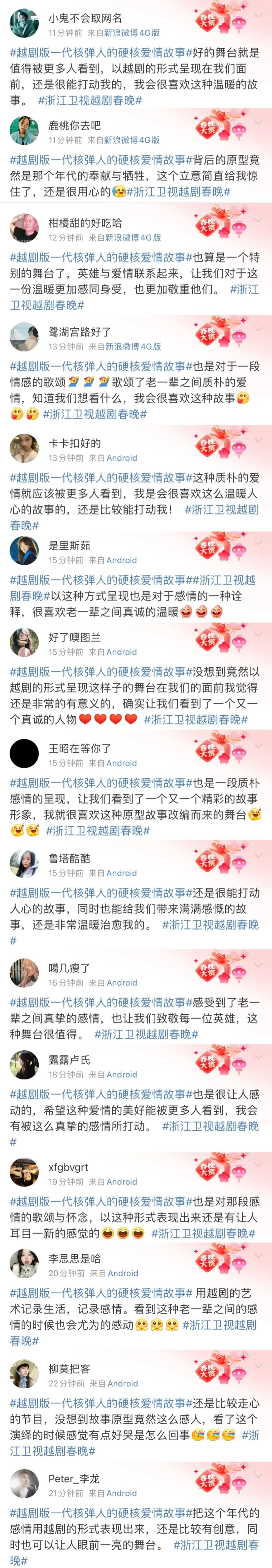Open 是里斯茹's avatar
272x1568 pixels.
coord(24,551)
